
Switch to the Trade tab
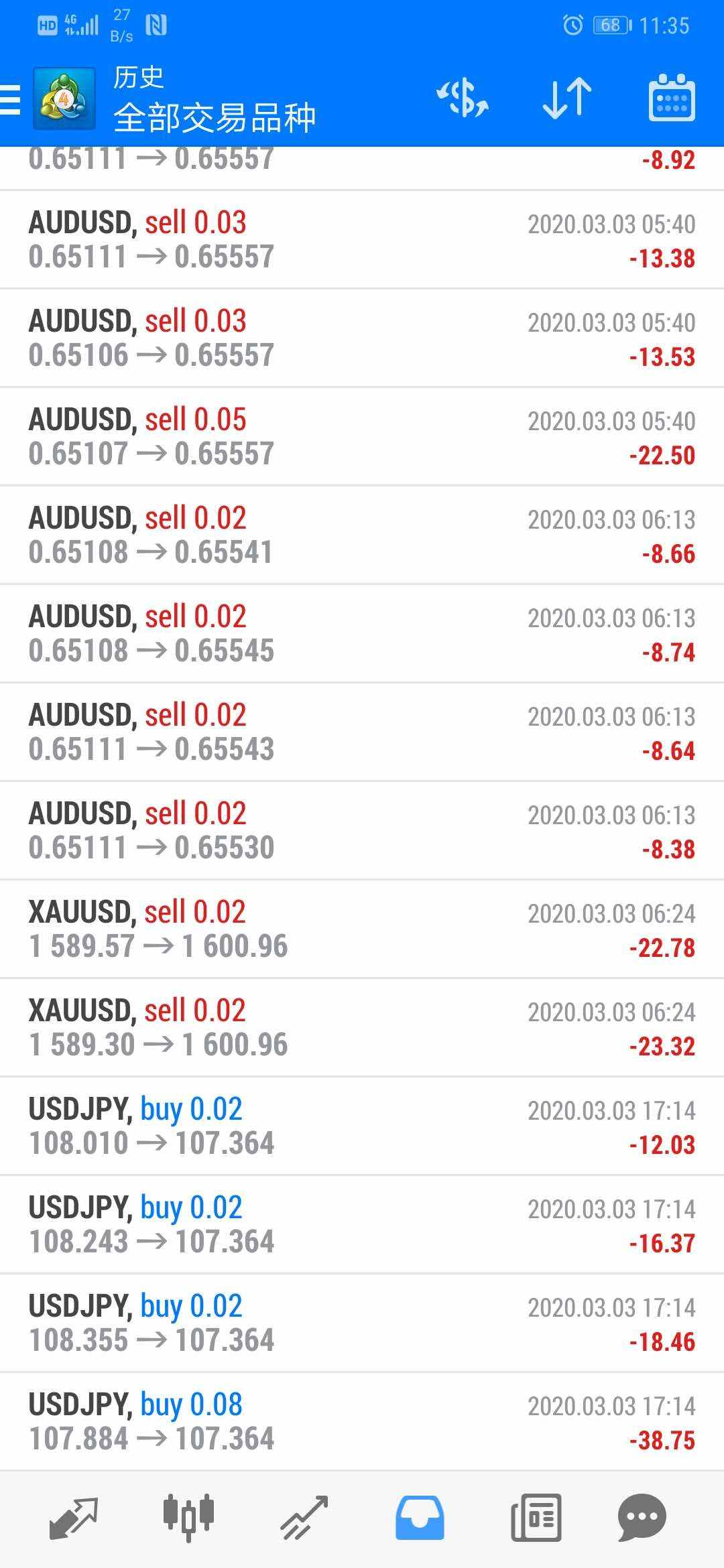304,1518
